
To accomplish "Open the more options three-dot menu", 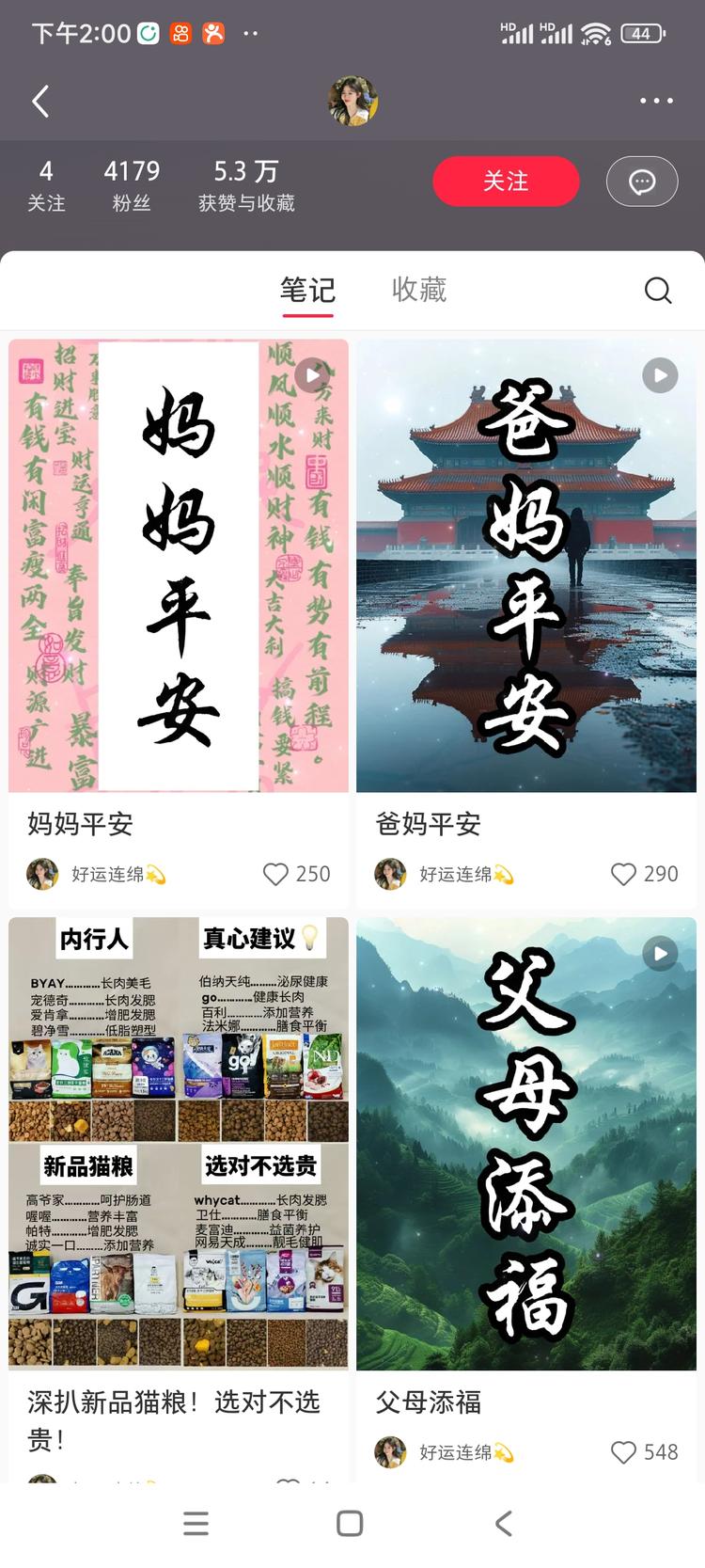I will coord(654,100).
